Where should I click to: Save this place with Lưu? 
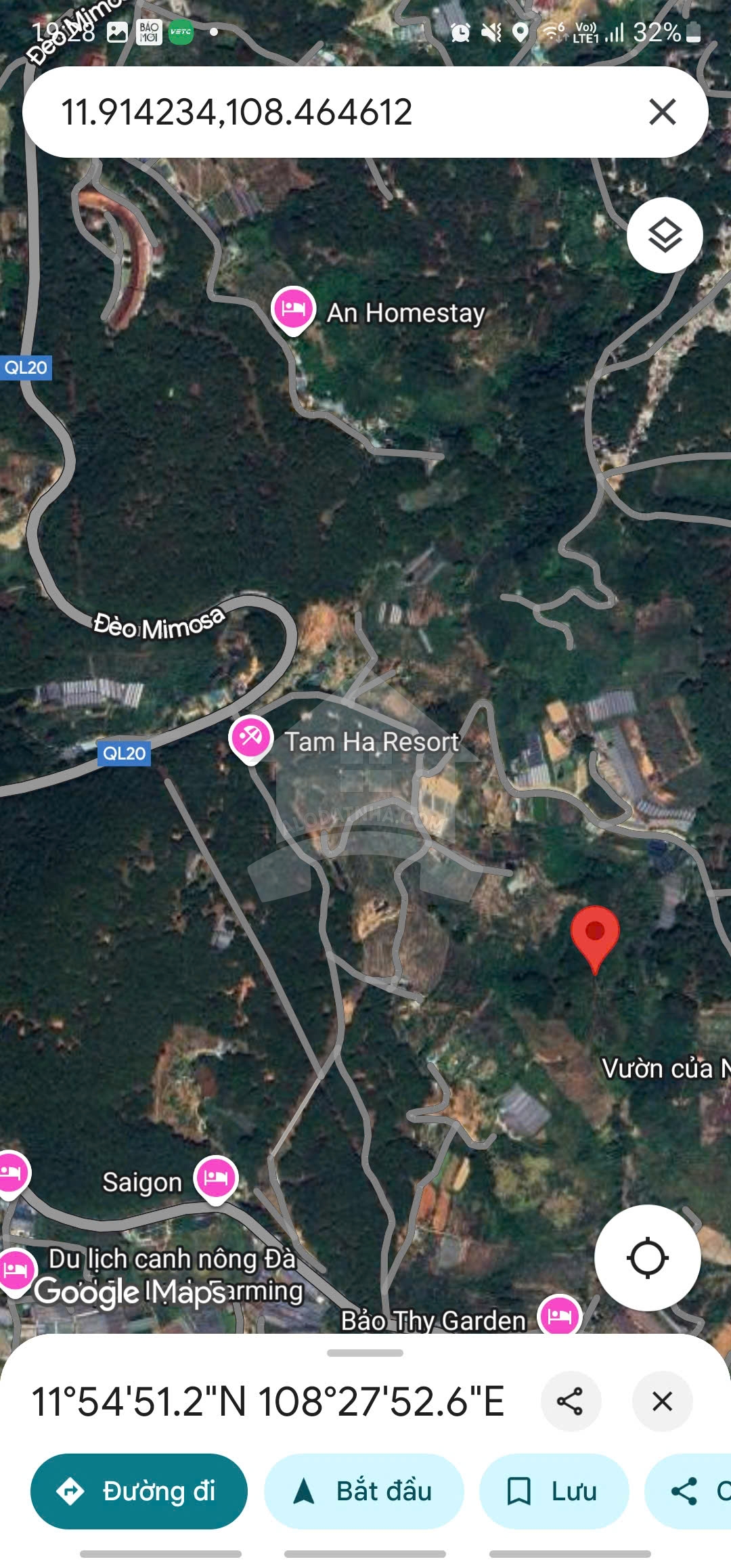554,1491
